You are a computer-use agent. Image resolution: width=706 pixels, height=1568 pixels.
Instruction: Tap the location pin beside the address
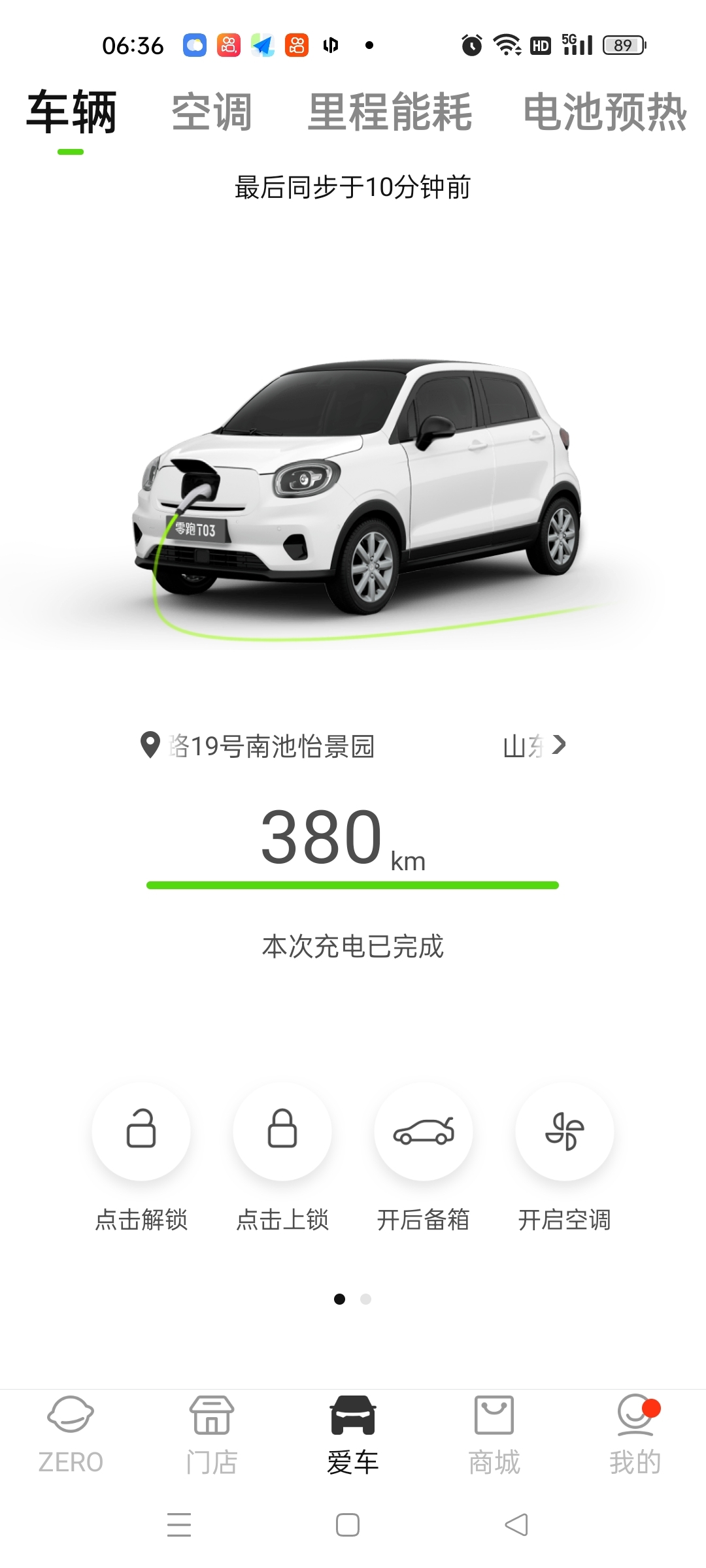148,745
